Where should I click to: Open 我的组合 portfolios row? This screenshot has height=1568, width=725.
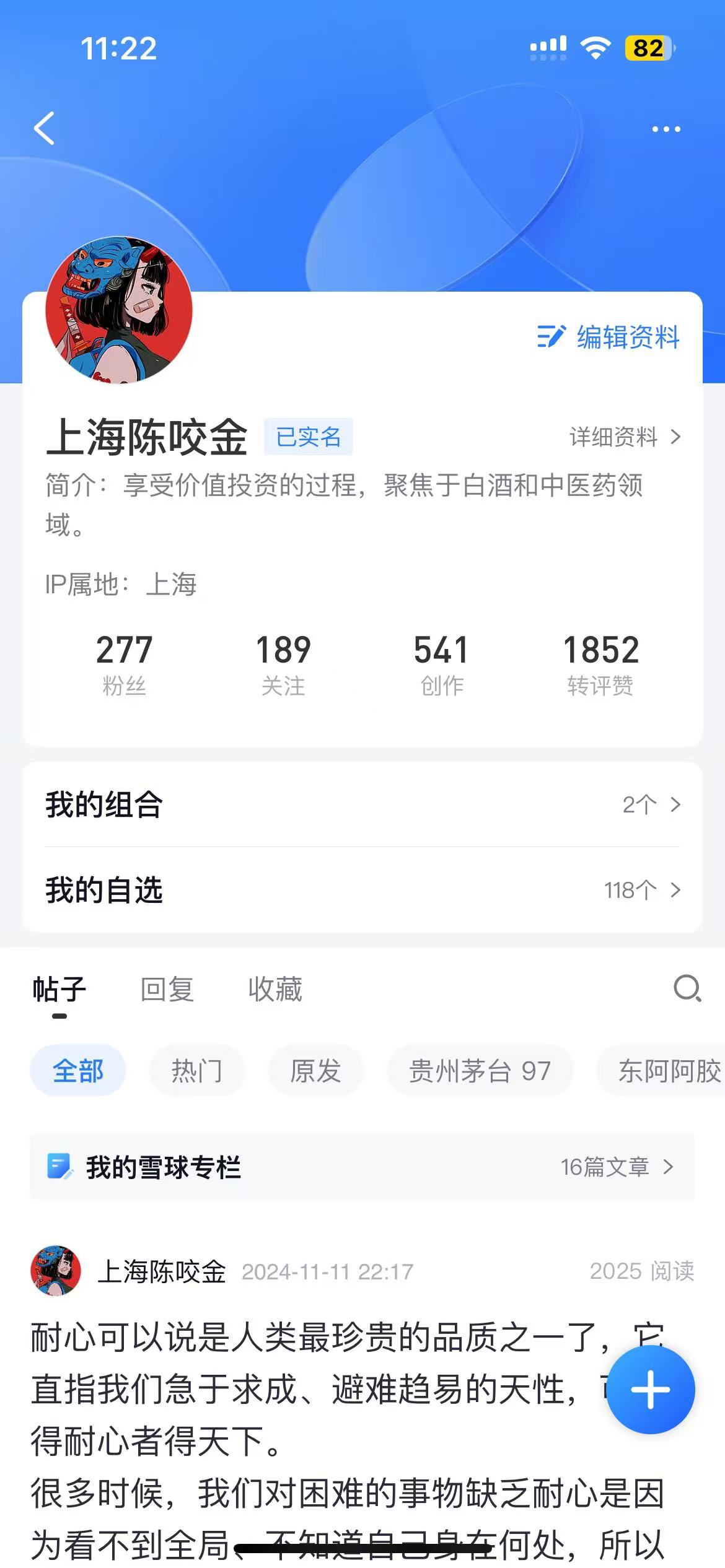362,804
